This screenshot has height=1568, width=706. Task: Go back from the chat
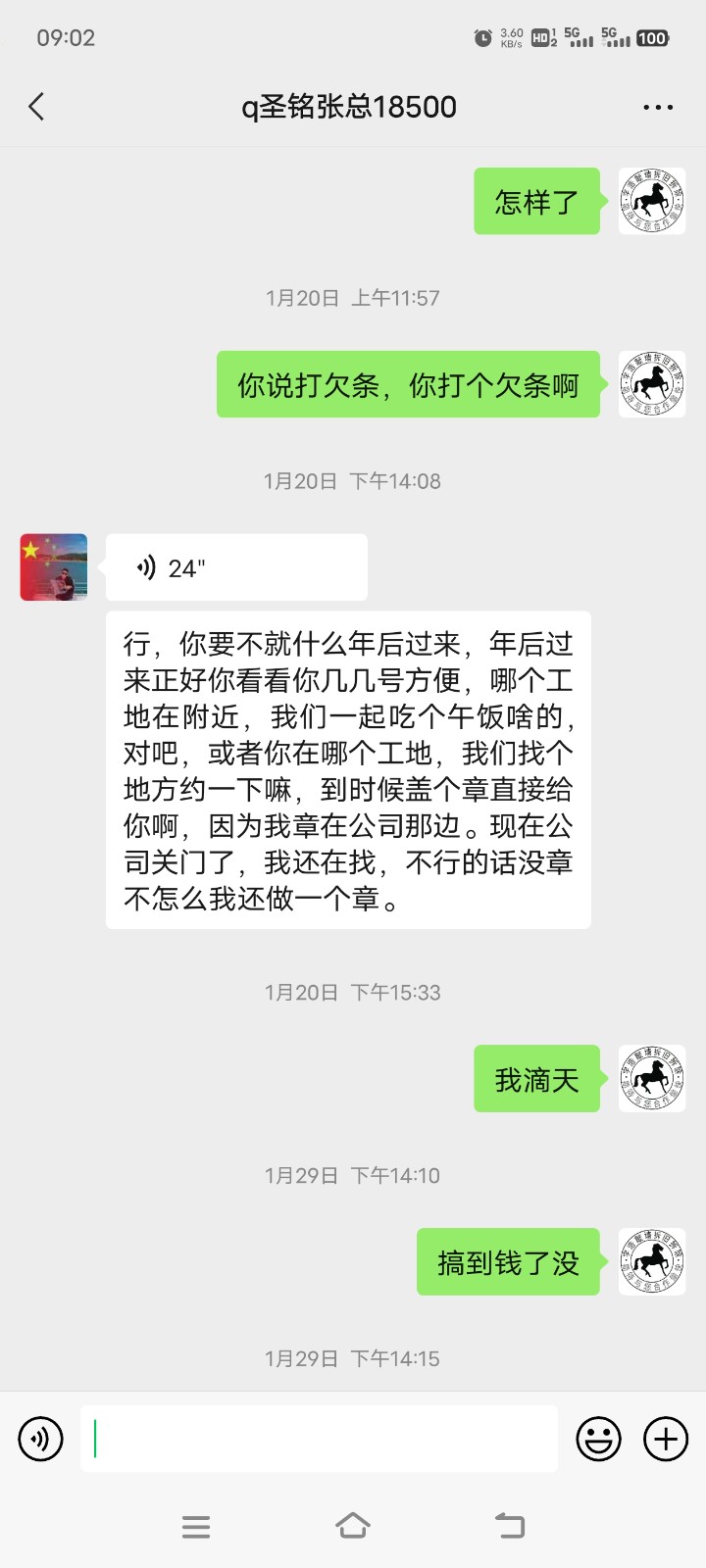pyautogui.click(x=37, y=107)
